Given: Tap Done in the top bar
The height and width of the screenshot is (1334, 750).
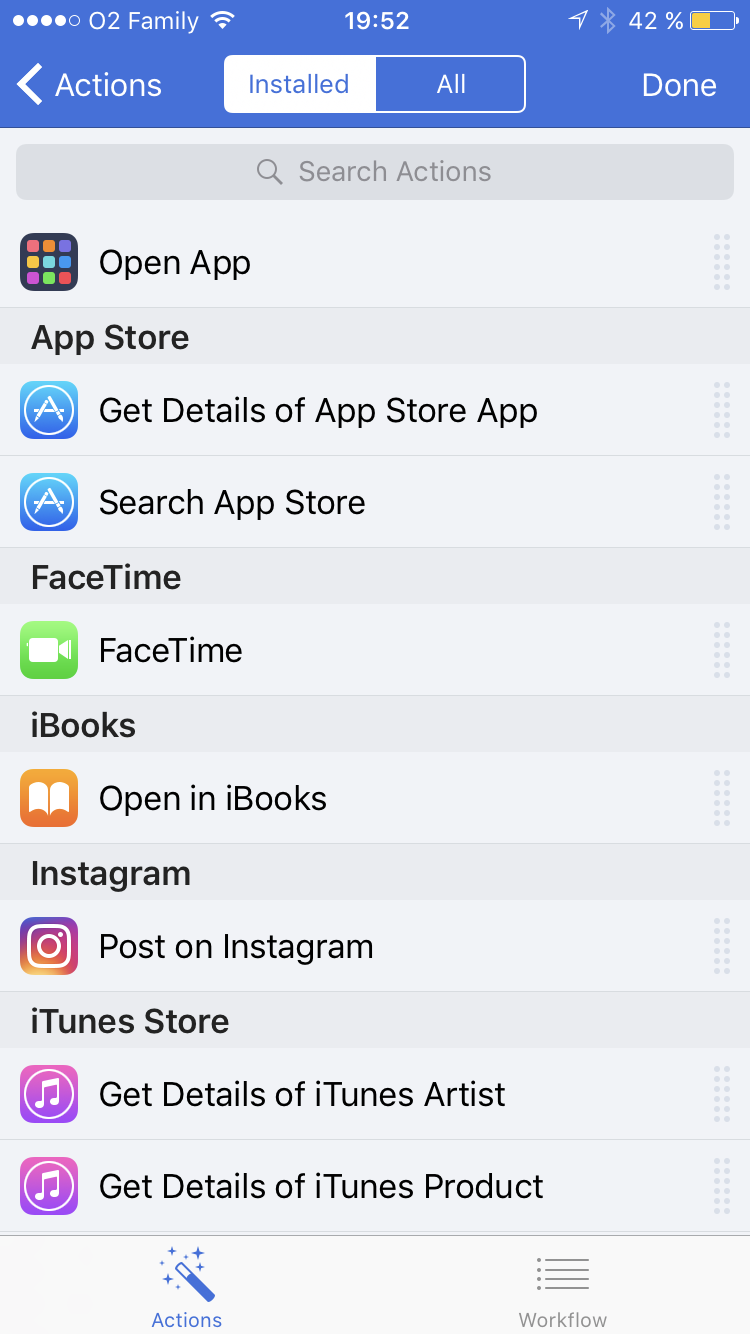Looking at the screenshot, I should [678, 85].
